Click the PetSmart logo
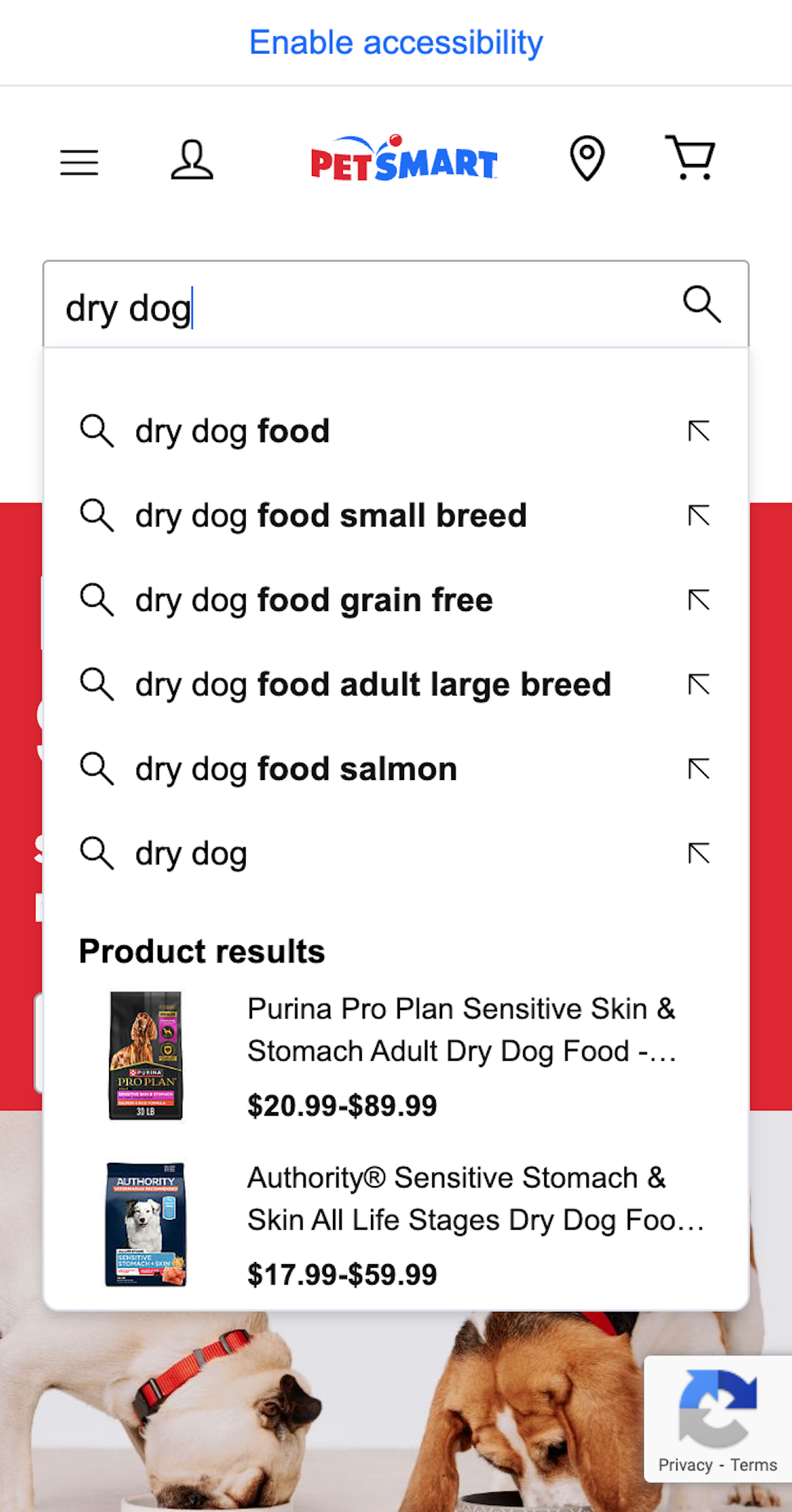The image size is (792, 1512). click(401, 159)
